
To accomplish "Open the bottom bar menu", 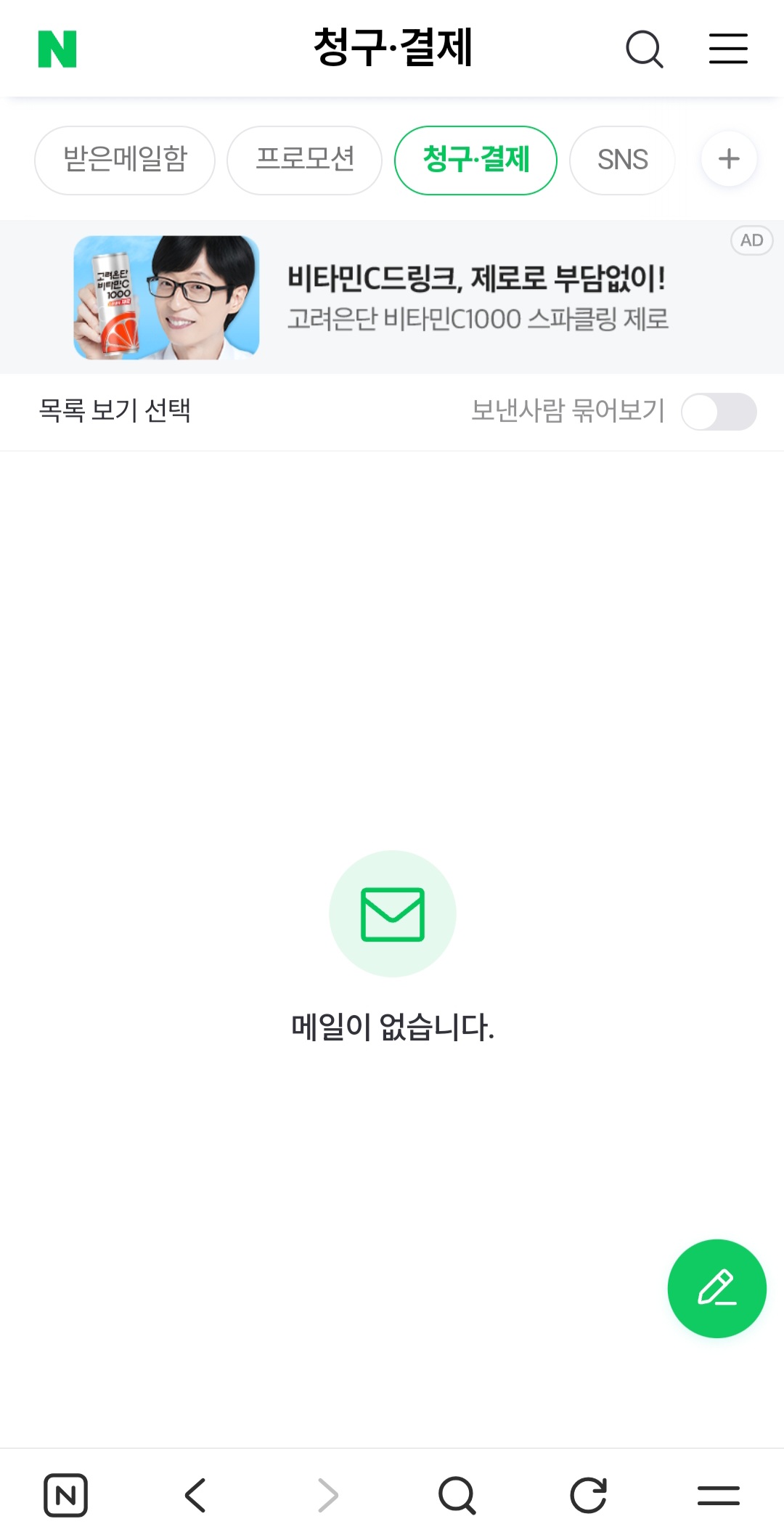I will [719, 1496].
